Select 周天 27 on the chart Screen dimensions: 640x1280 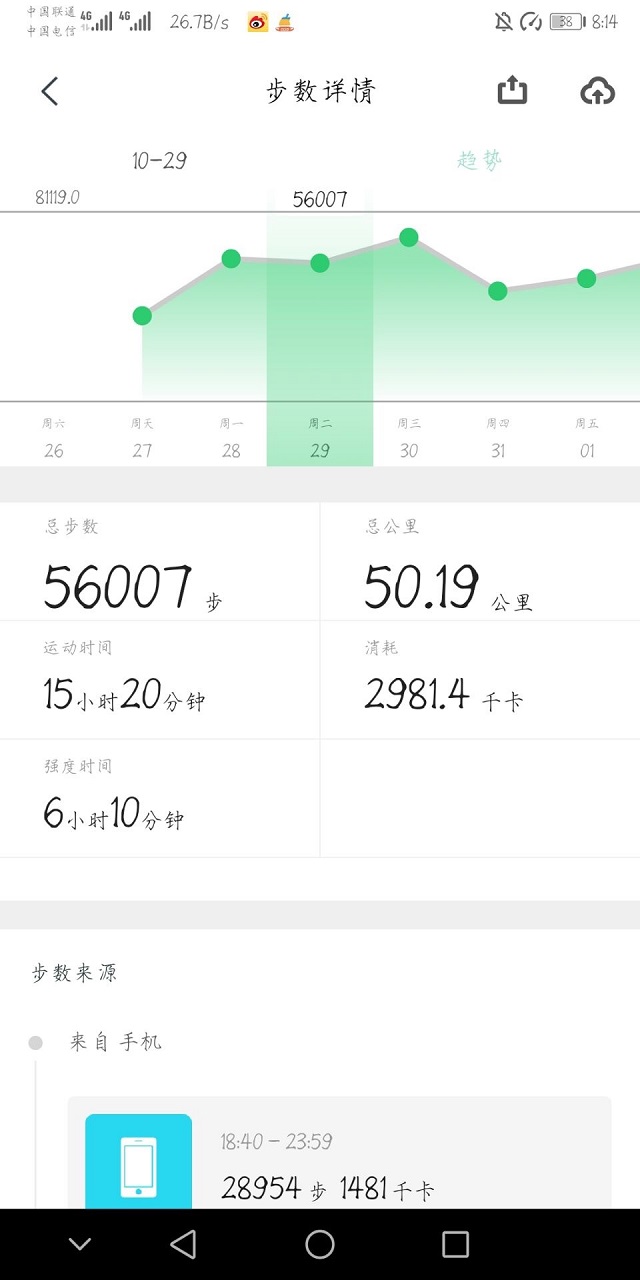pyautogui.click(x=142, y=438)
